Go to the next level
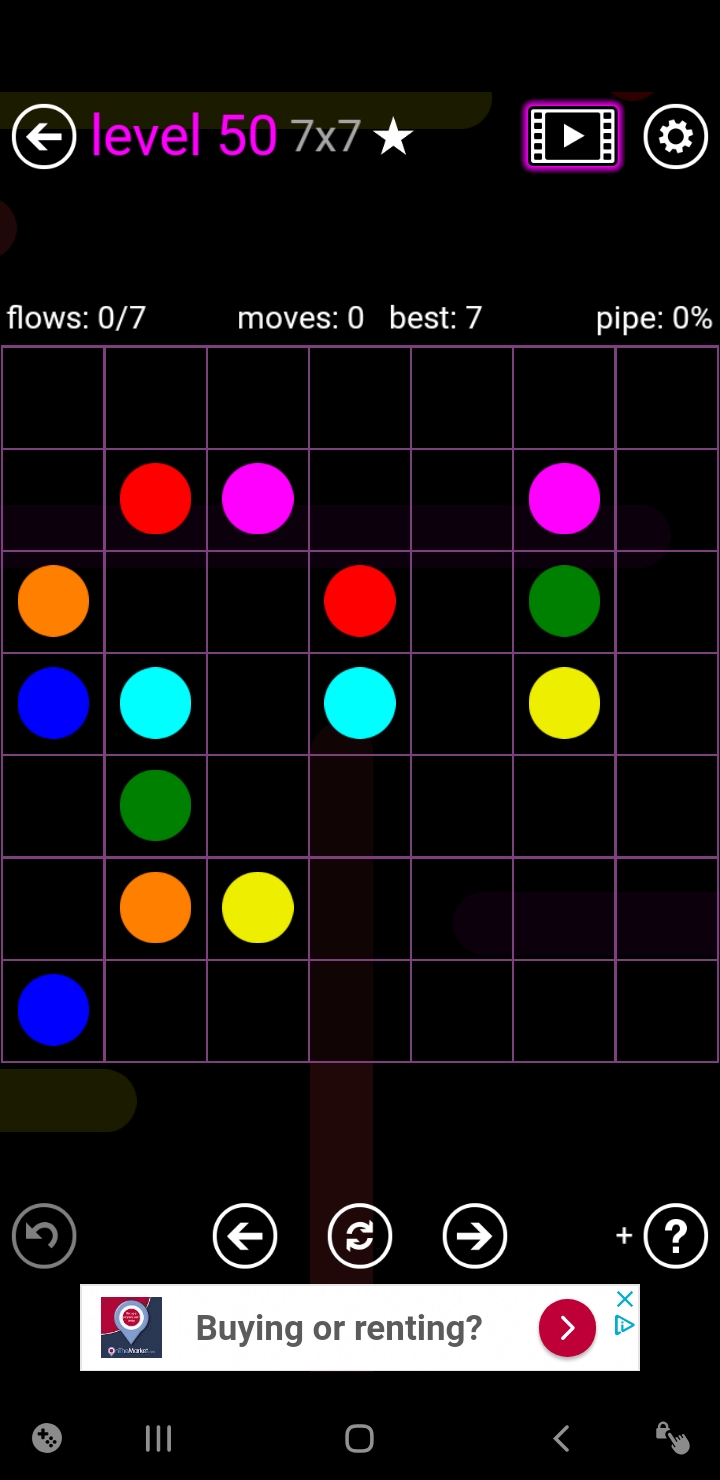720x1480 pixels. point(474,1236)
